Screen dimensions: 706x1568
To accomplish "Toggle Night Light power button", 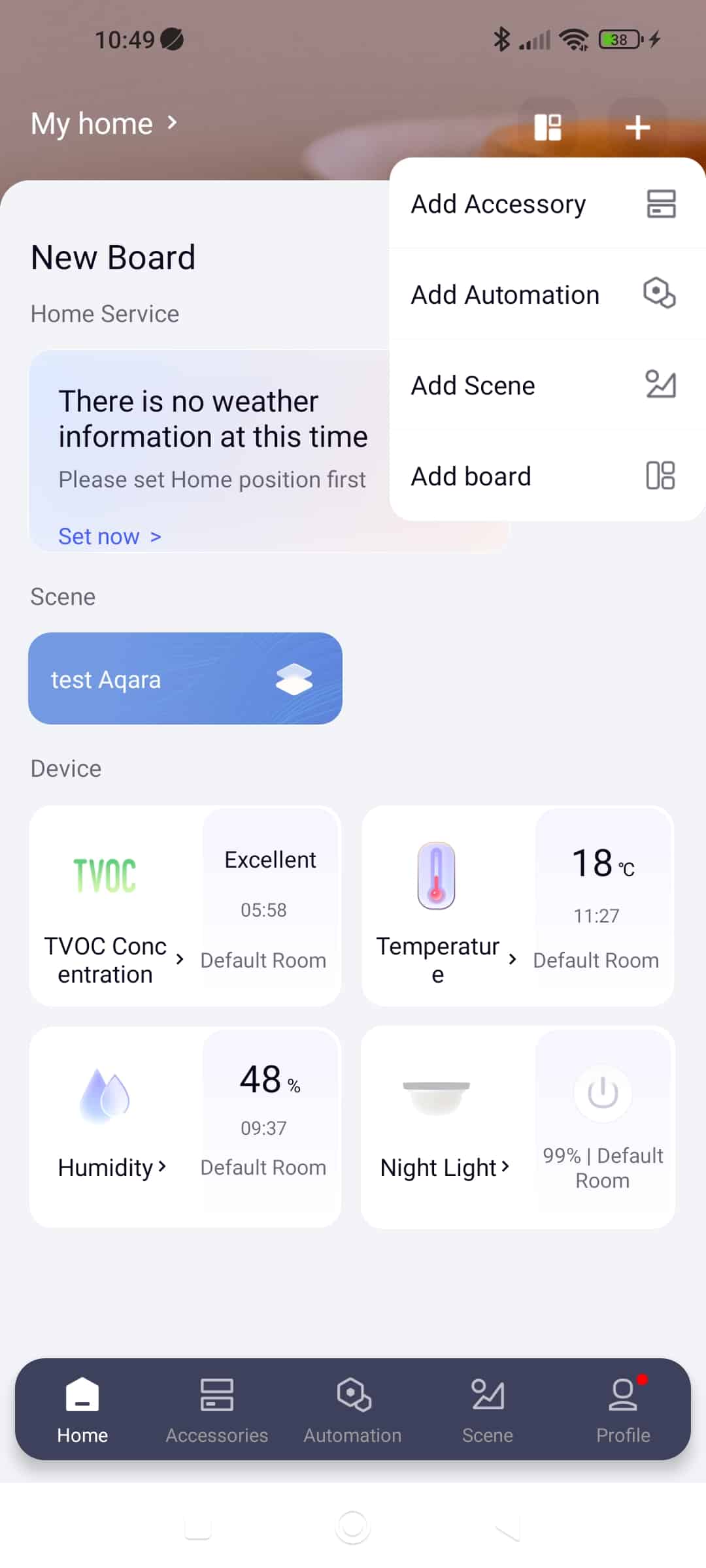I will click(603, 1092).
